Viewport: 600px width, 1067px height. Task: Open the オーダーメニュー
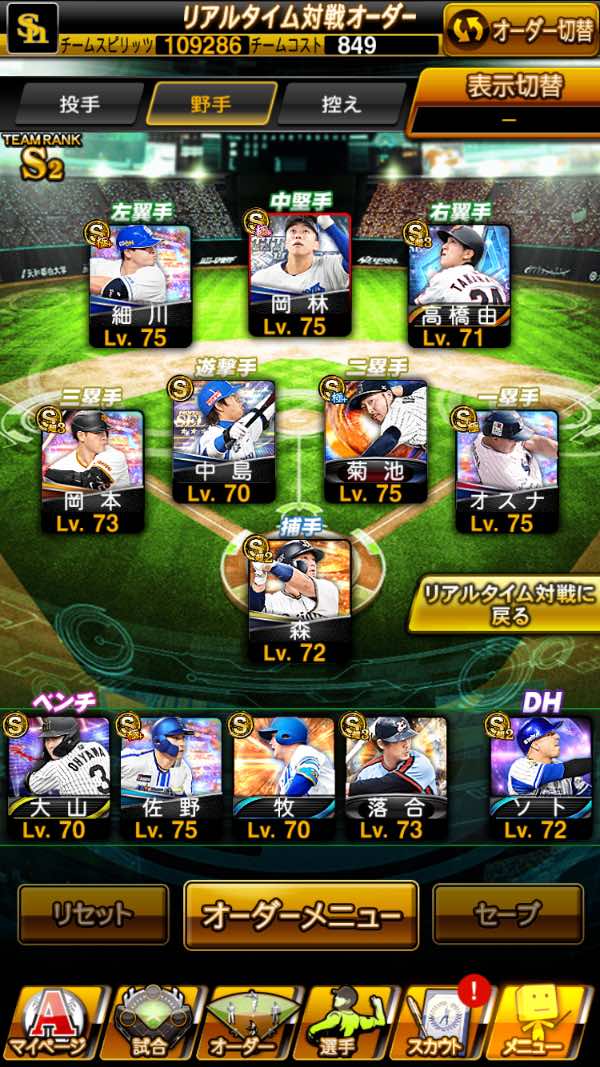301,915
